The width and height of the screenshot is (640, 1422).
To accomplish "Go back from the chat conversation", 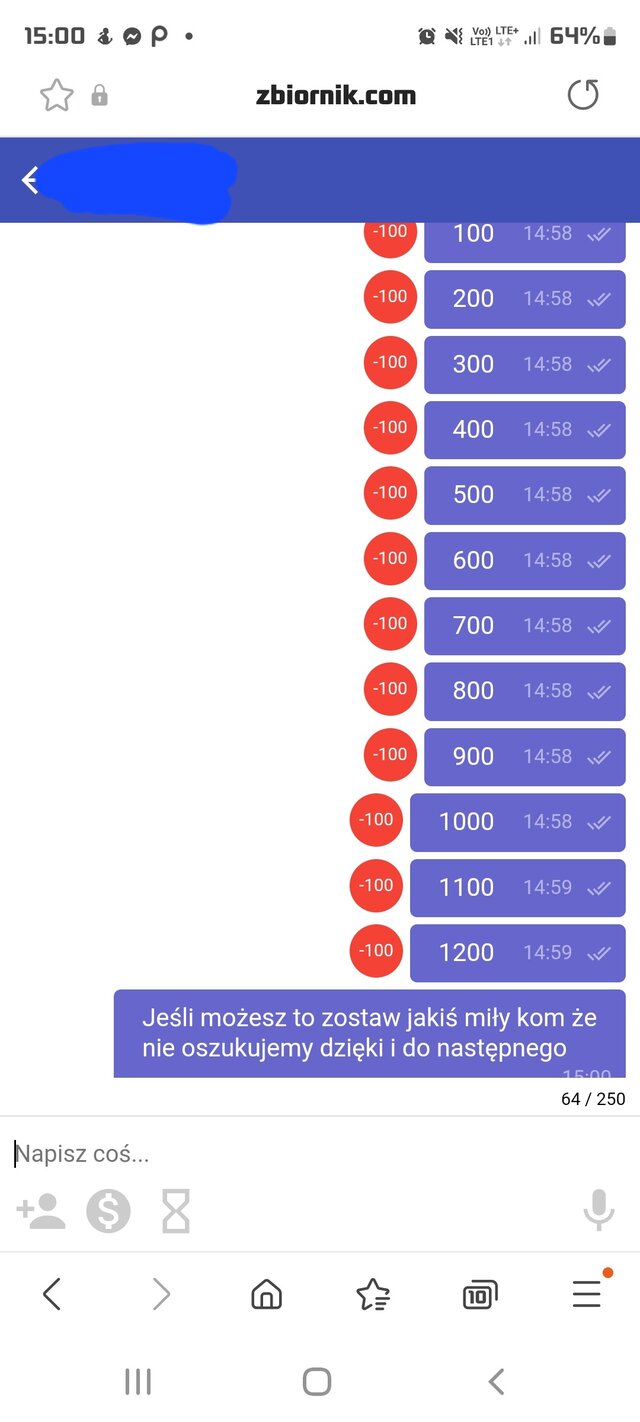I will click(x=30, y=180).
